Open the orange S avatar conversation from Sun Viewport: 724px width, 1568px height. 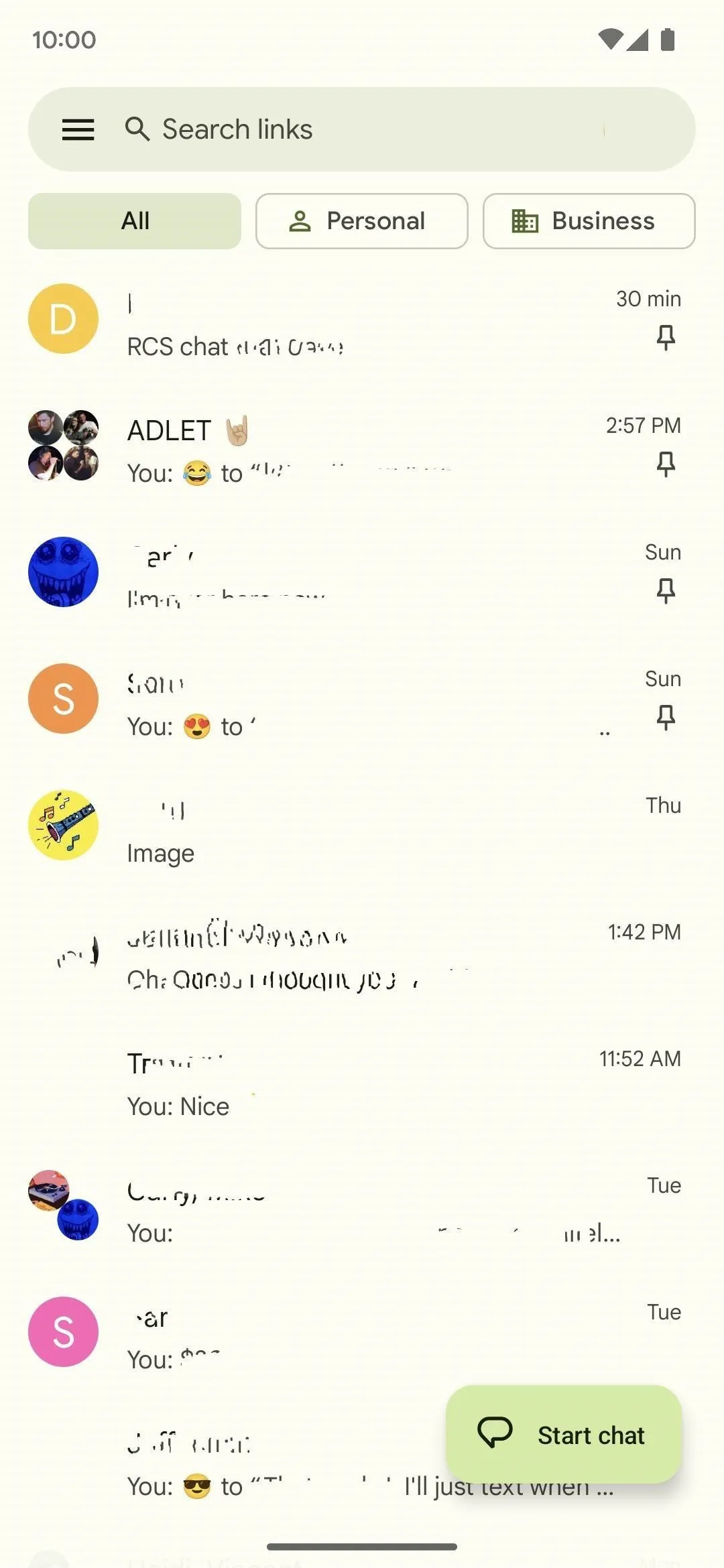(362, 700)
